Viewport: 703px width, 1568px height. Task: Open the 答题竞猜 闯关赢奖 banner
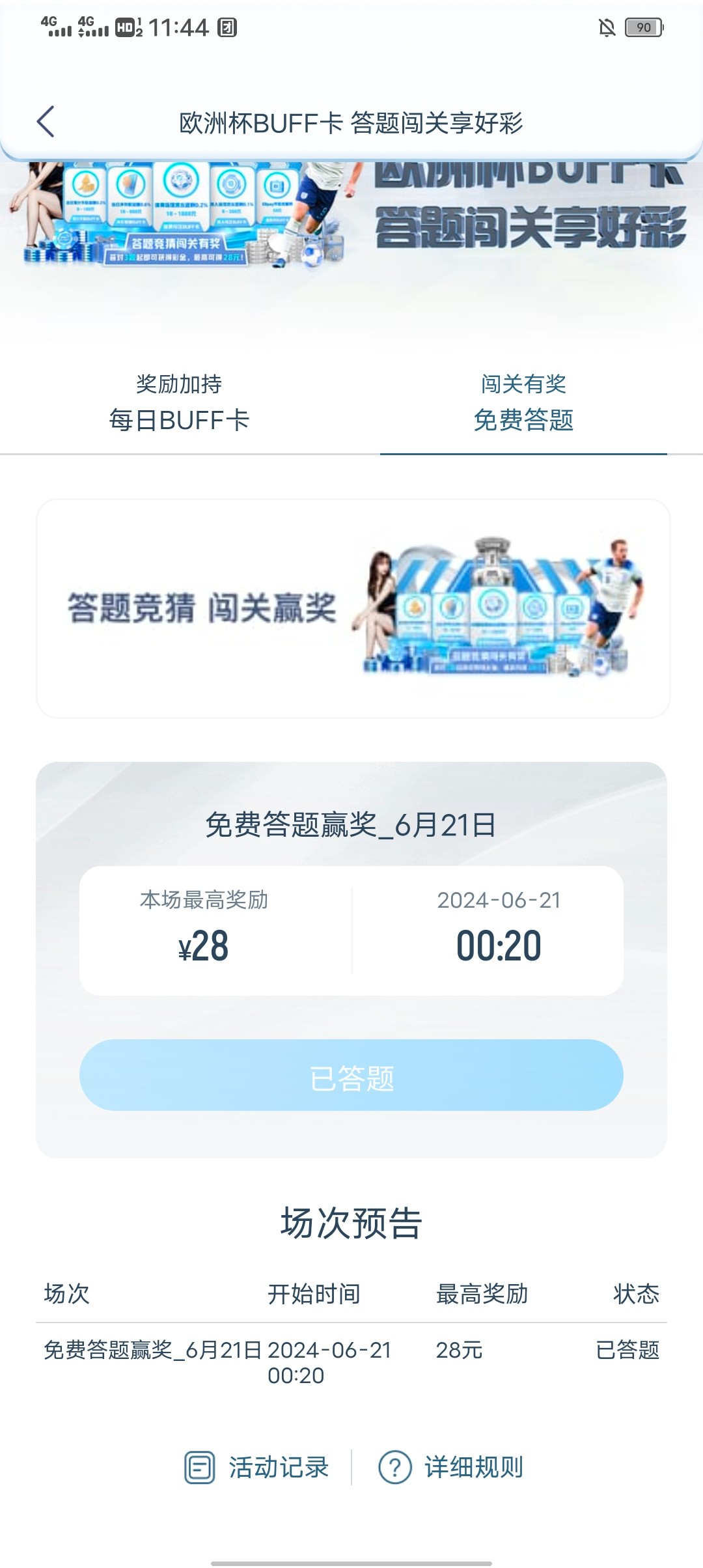click(x=353, y=608)
